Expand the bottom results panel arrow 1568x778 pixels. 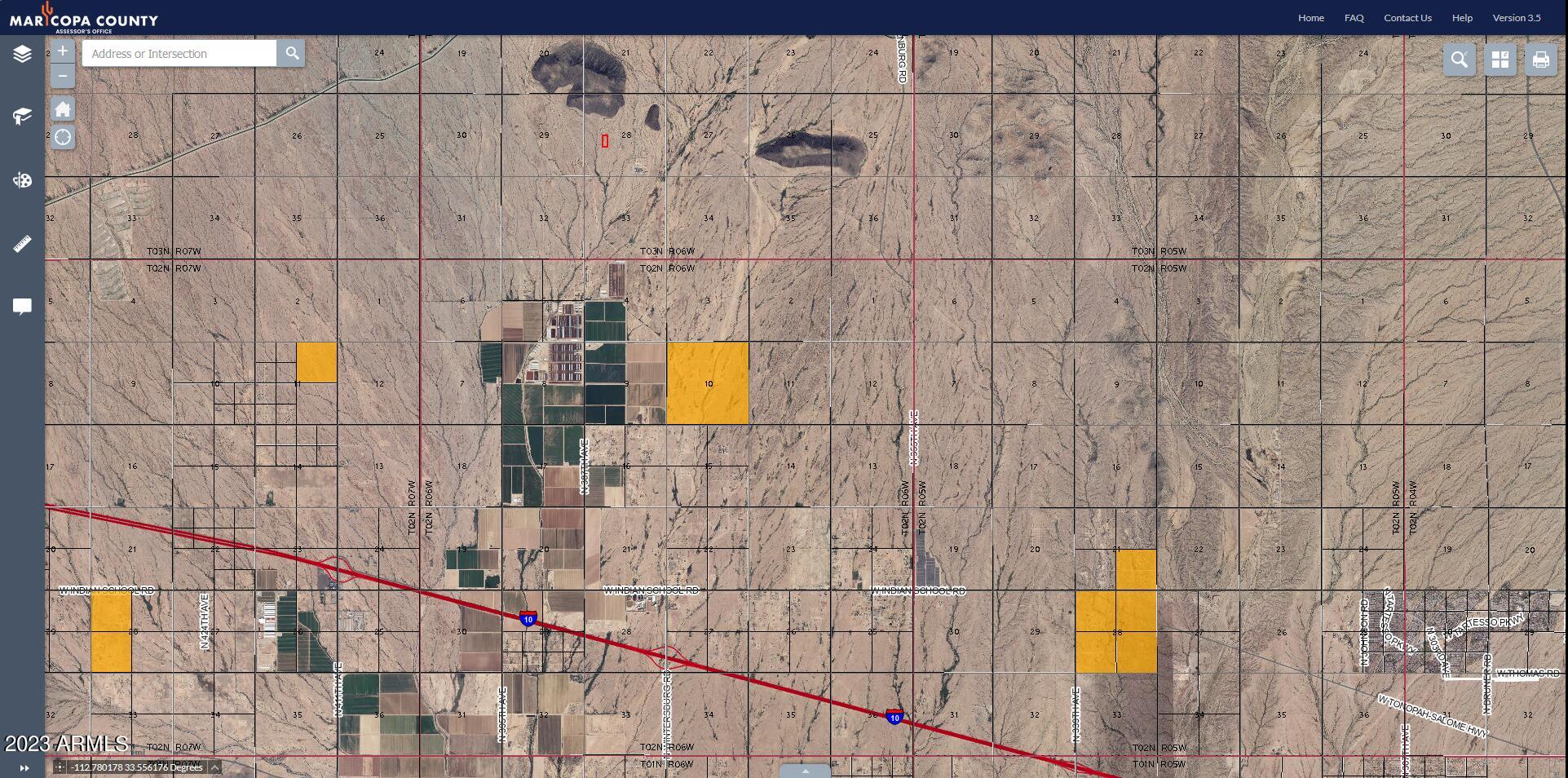coord(805,771)
